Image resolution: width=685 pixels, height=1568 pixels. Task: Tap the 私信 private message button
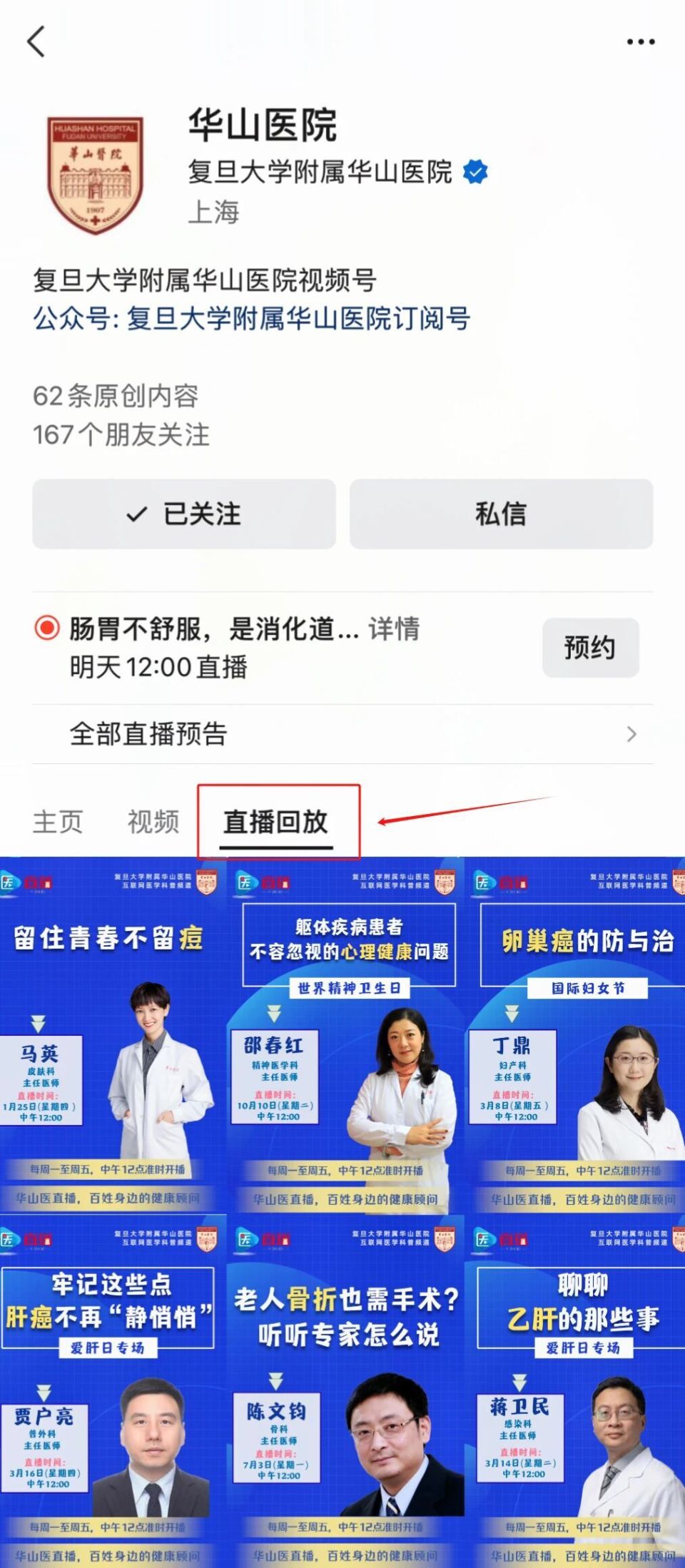pos(499,515)
